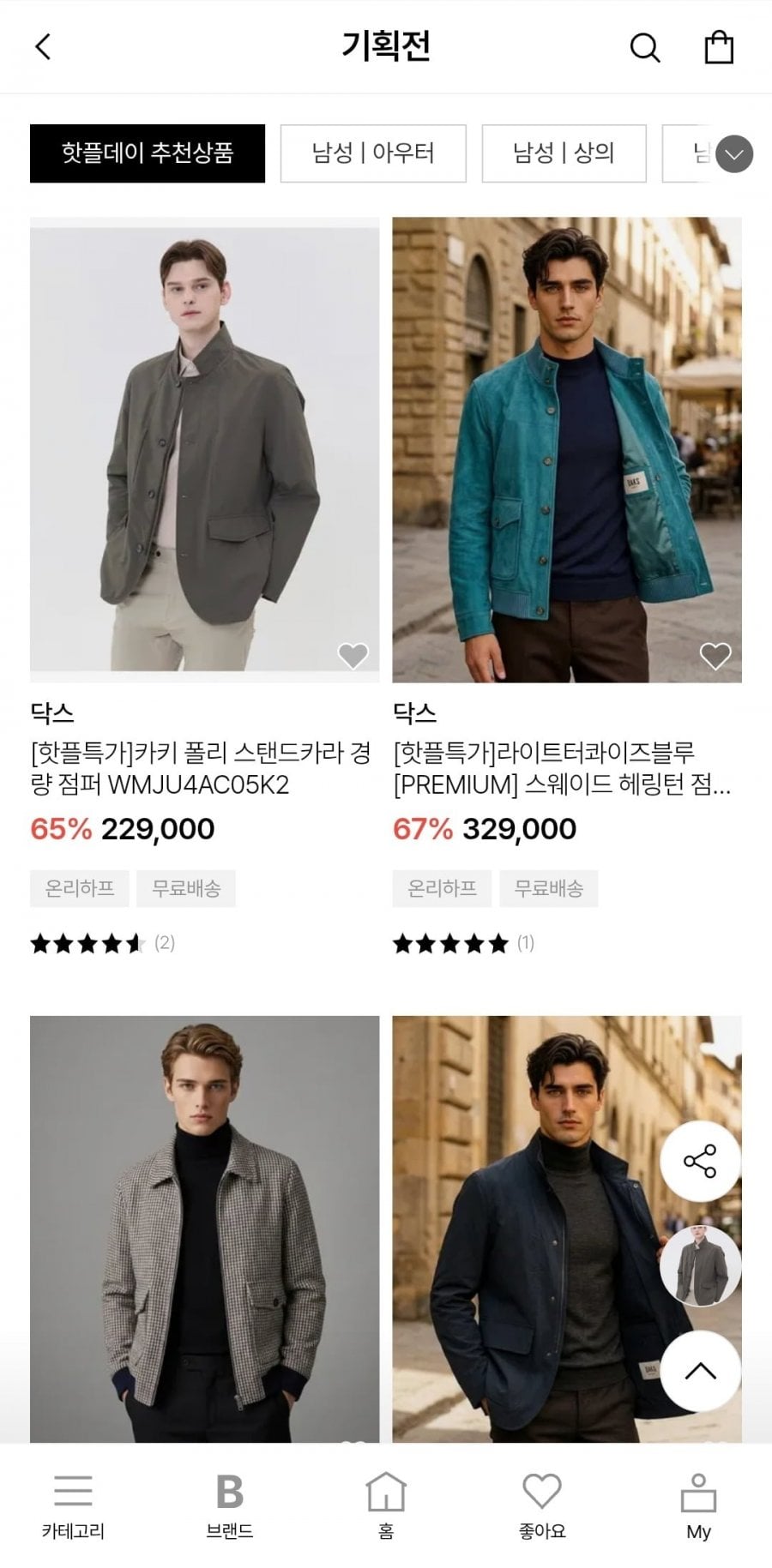Jump back to the top of the page
This screenshot has height=1568, width=772.
point(700,1371)
